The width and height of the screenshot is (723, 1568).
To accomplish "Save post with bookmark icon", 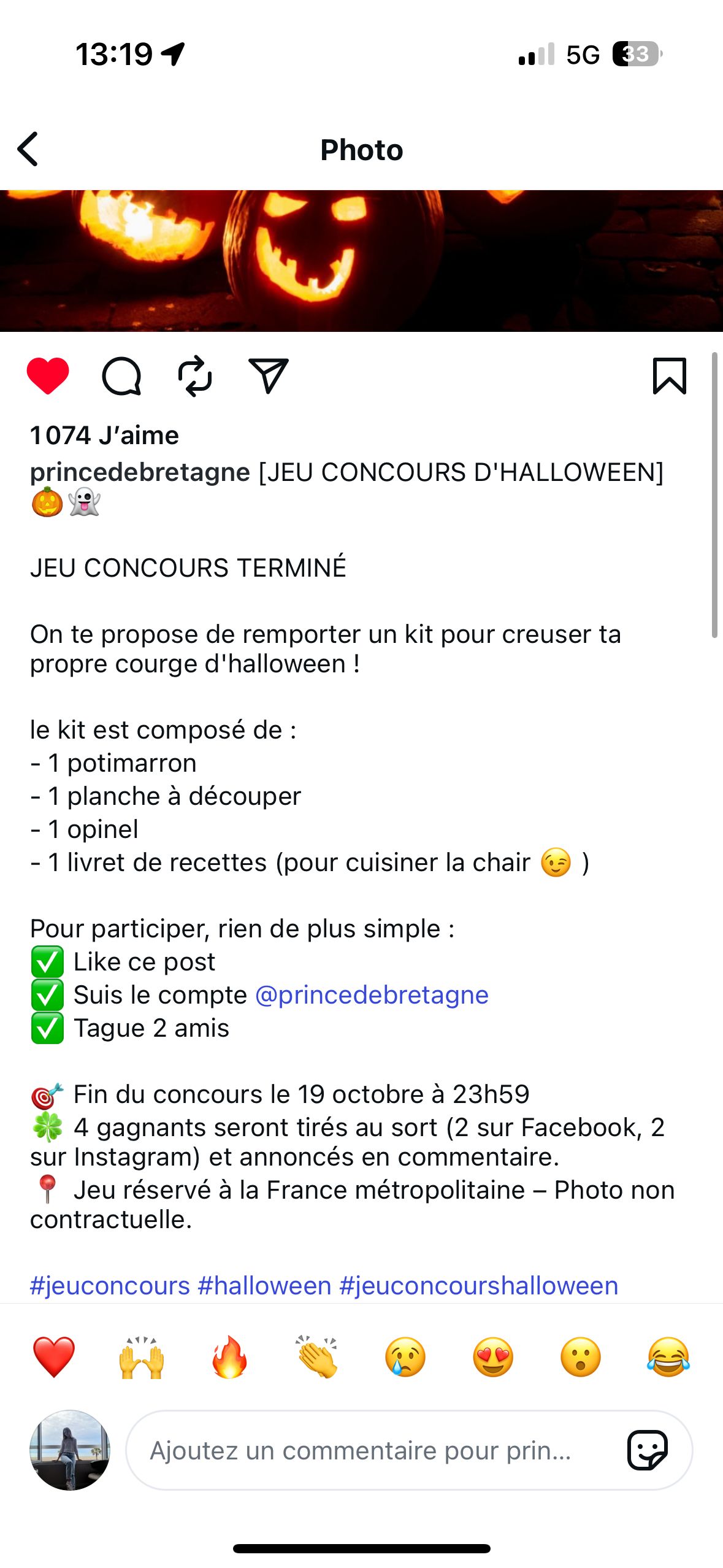I will point(669,375).
